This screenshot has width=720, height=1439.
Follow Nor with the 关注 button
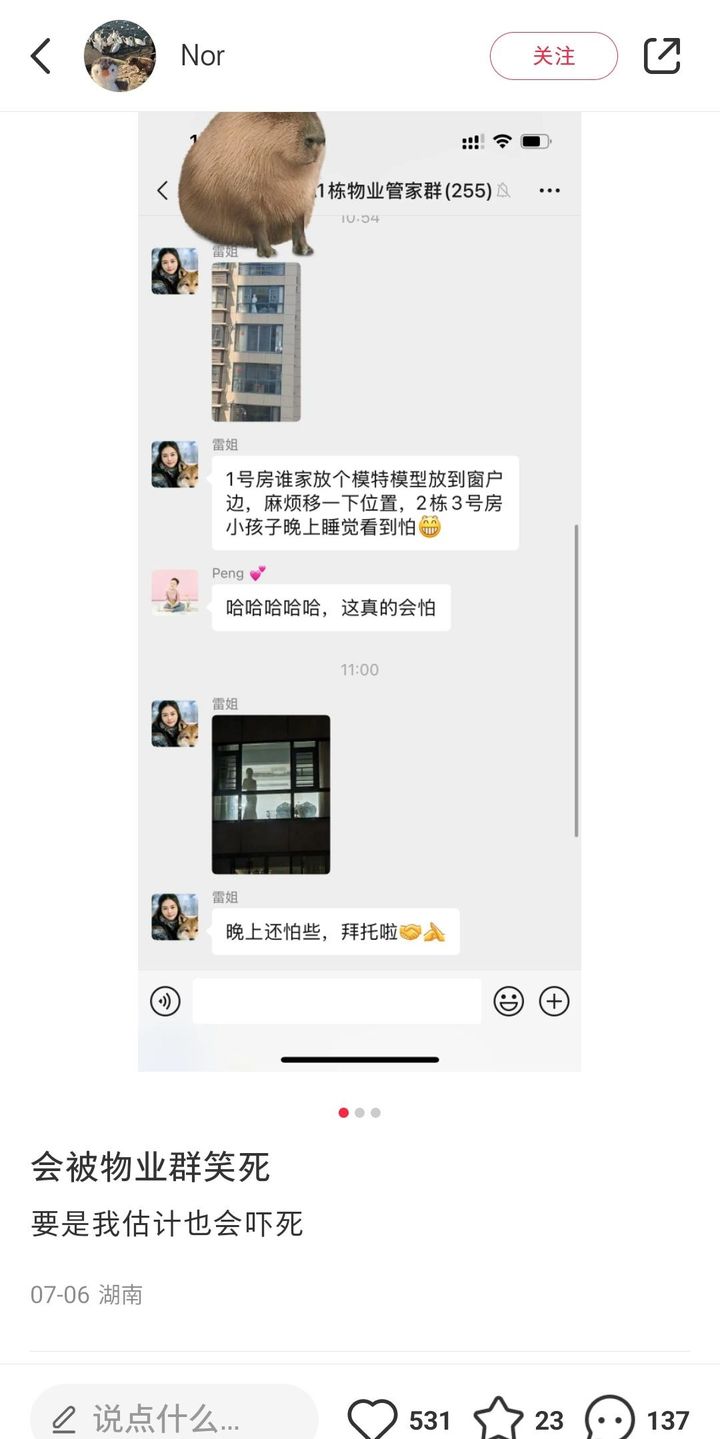pos(554,56)
